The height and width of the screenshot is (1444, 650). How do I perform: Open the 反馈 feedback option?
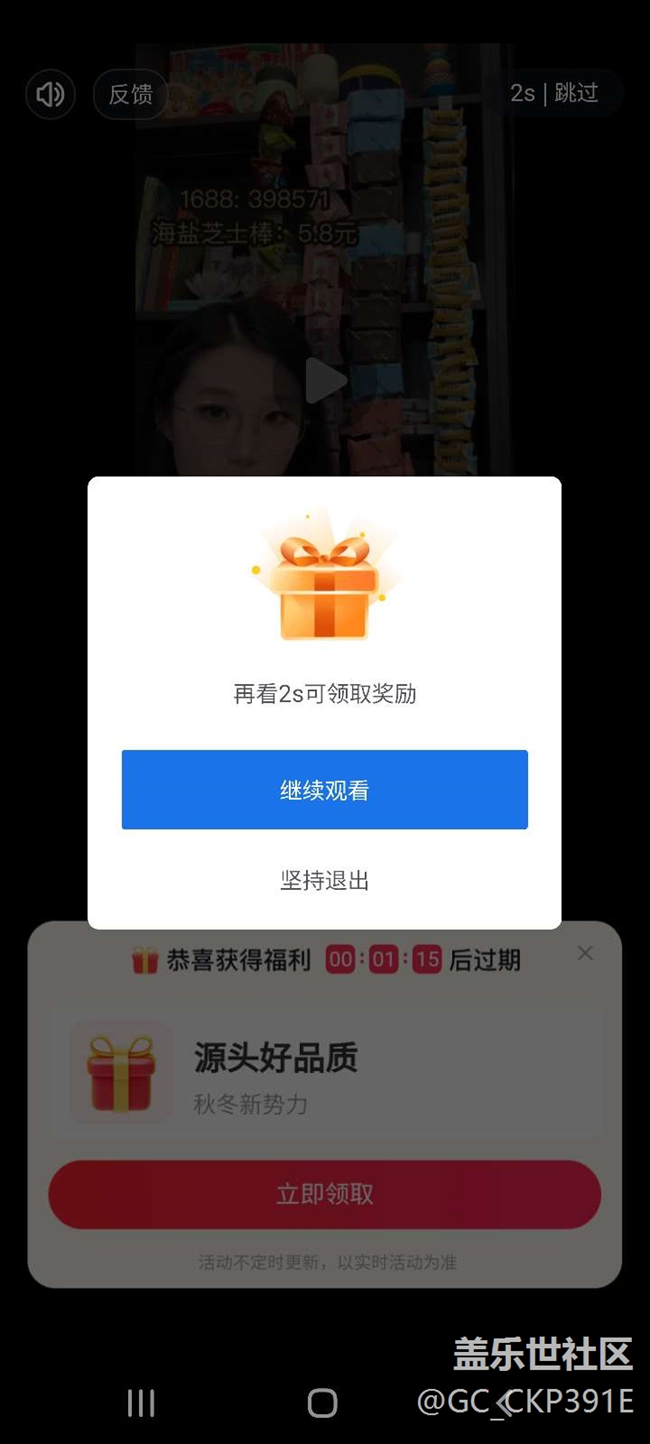(130, 94)
